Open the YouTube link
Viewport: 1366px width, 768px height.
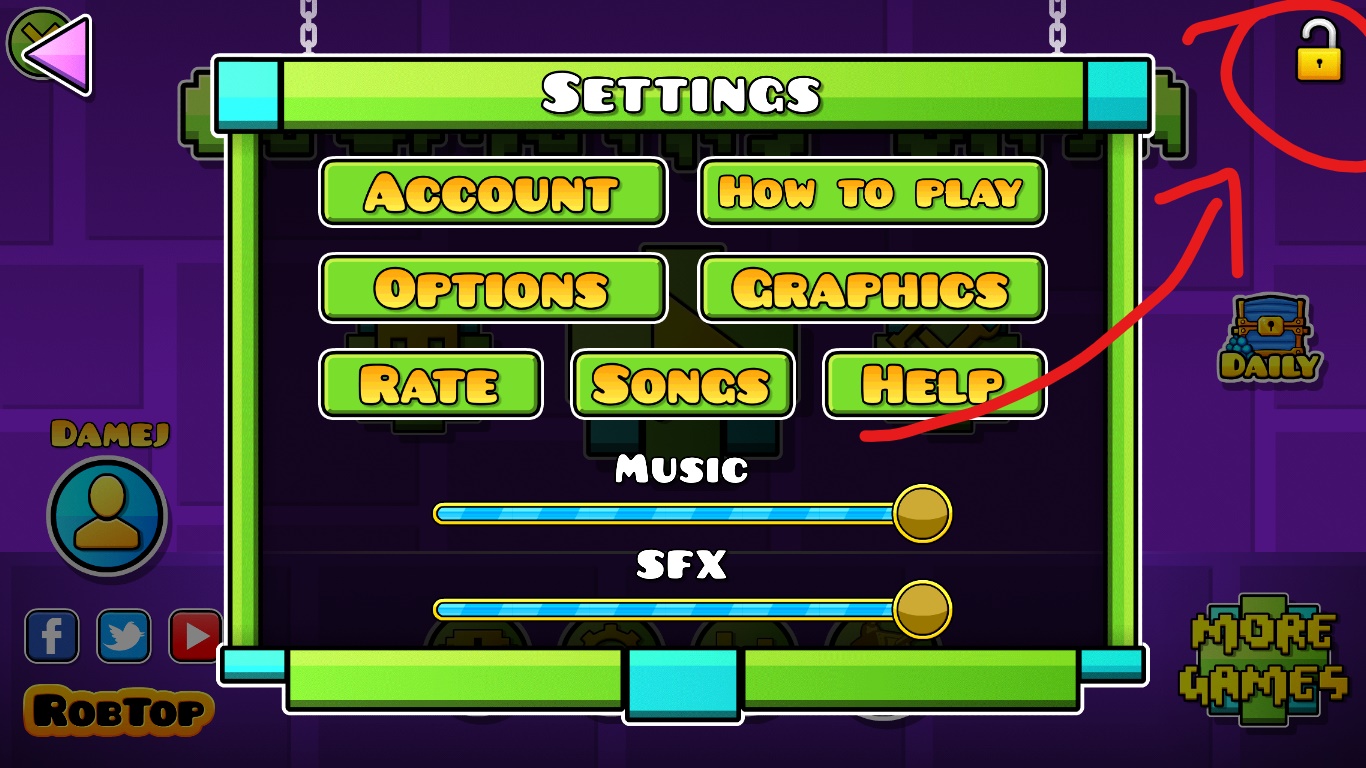pos(196,636)
